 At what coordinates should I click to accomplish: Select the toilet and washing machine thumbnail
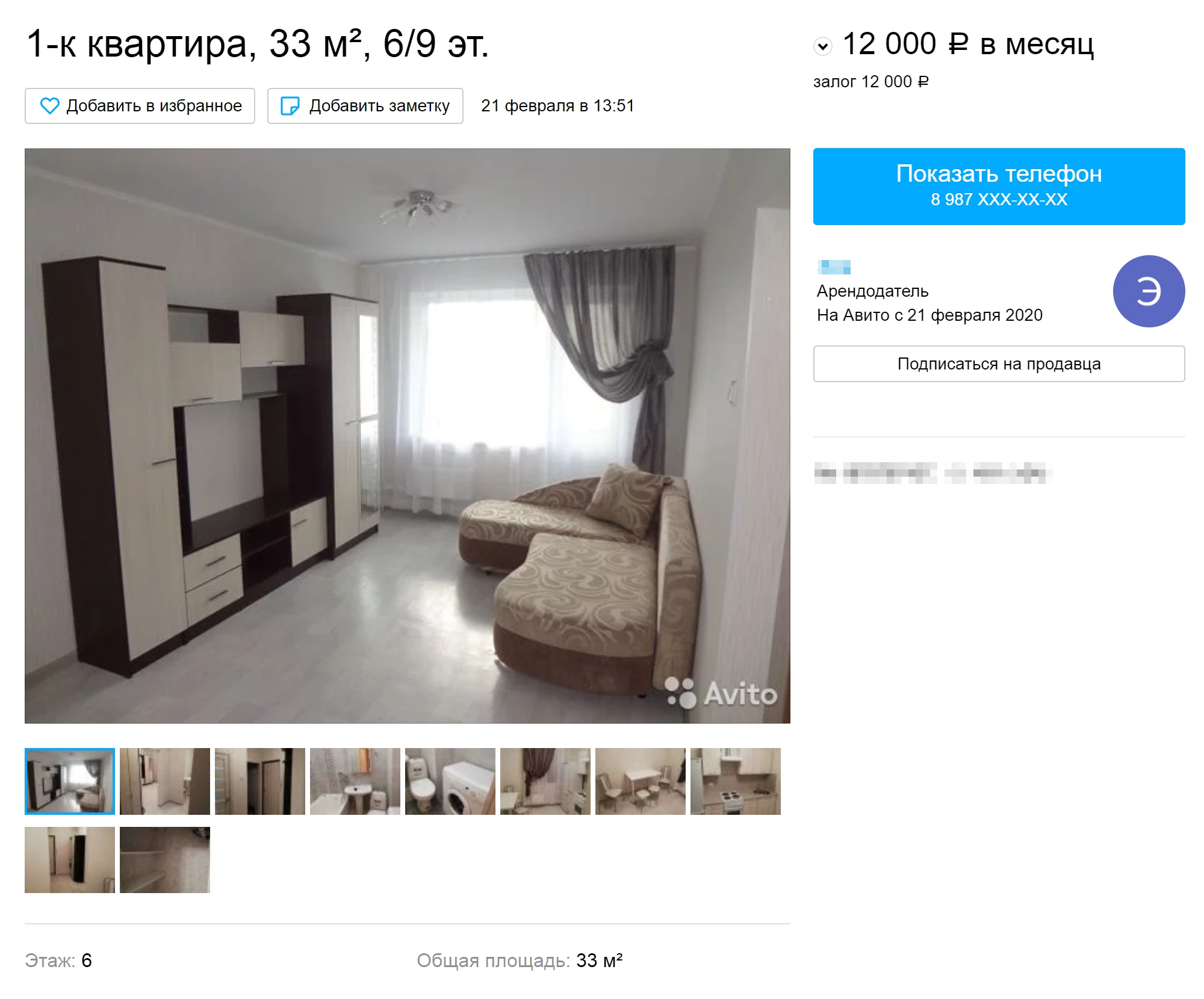point(450,781)
